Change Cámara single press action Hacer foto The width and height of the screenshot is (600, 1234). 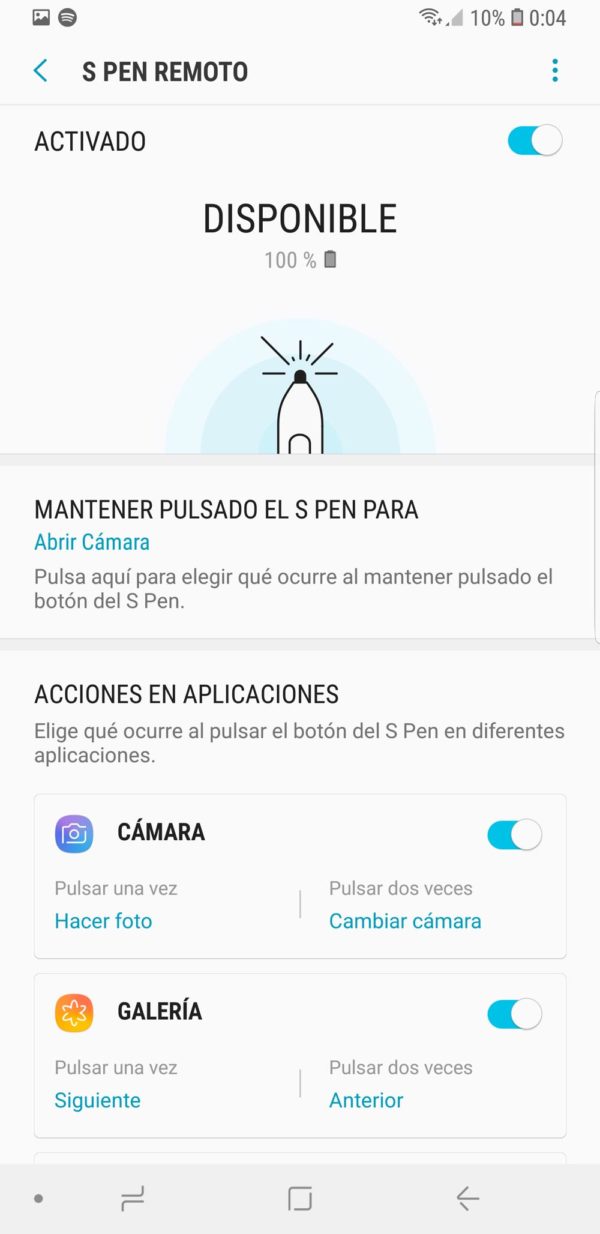click(103, 921)
